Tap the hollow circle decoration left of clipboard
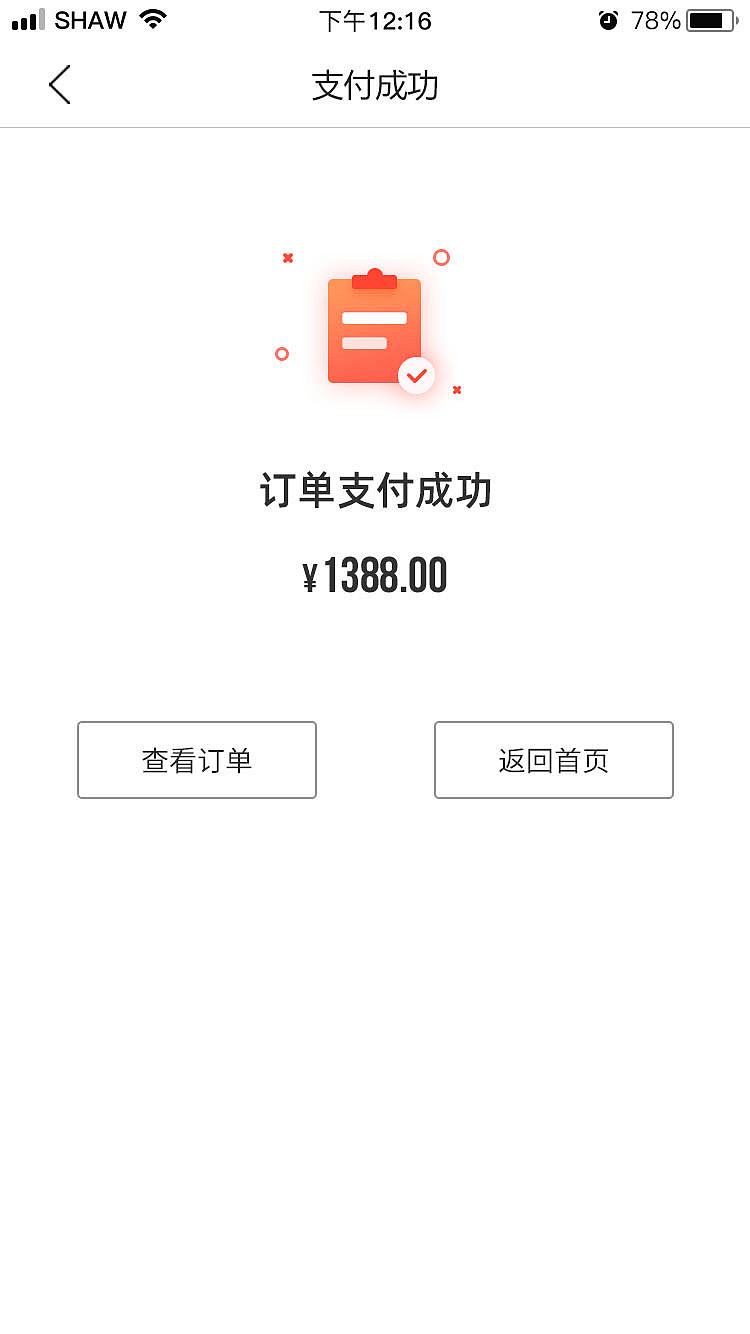The width and height of the screenshot is (750, 1334). 281,354
